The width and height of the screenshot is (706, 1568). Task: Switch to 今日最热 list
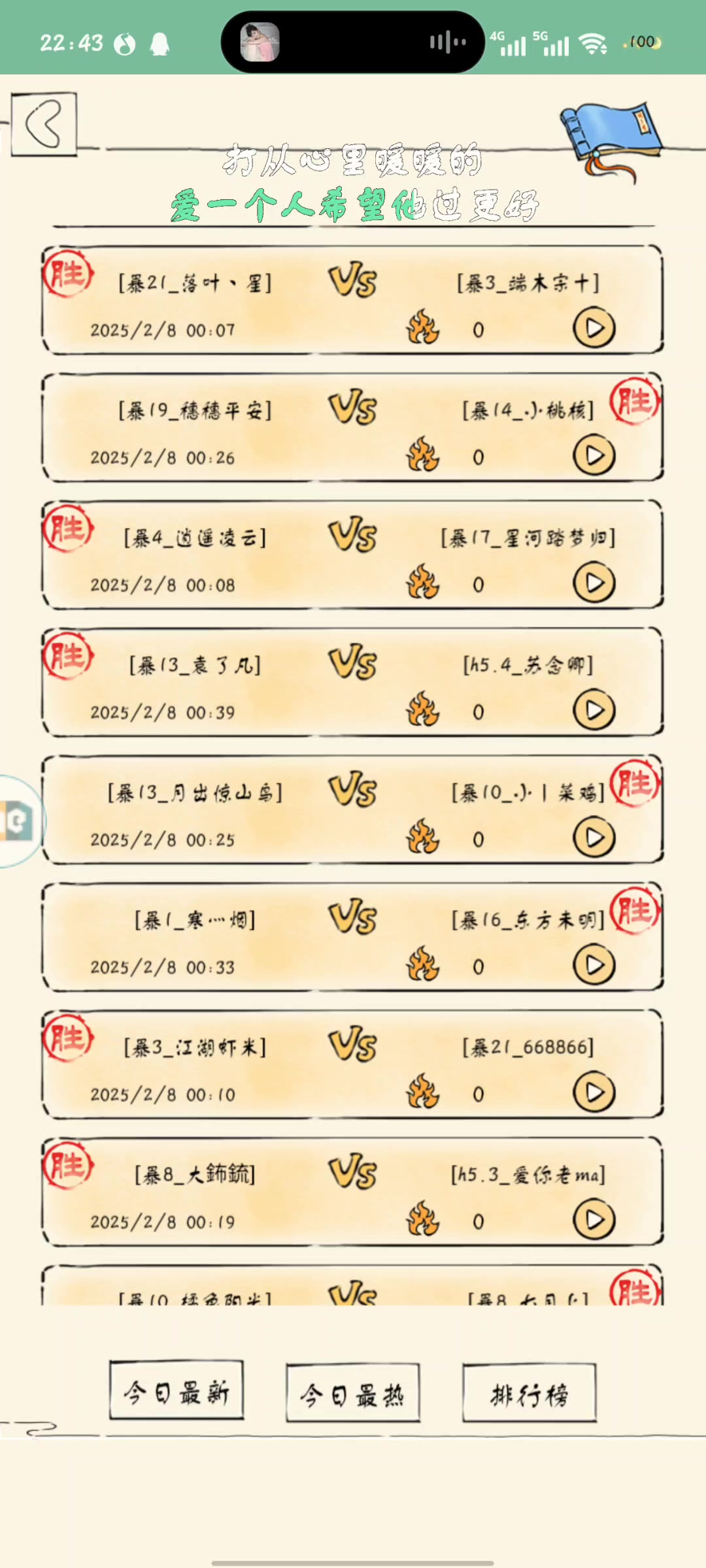coord(353,1395)
